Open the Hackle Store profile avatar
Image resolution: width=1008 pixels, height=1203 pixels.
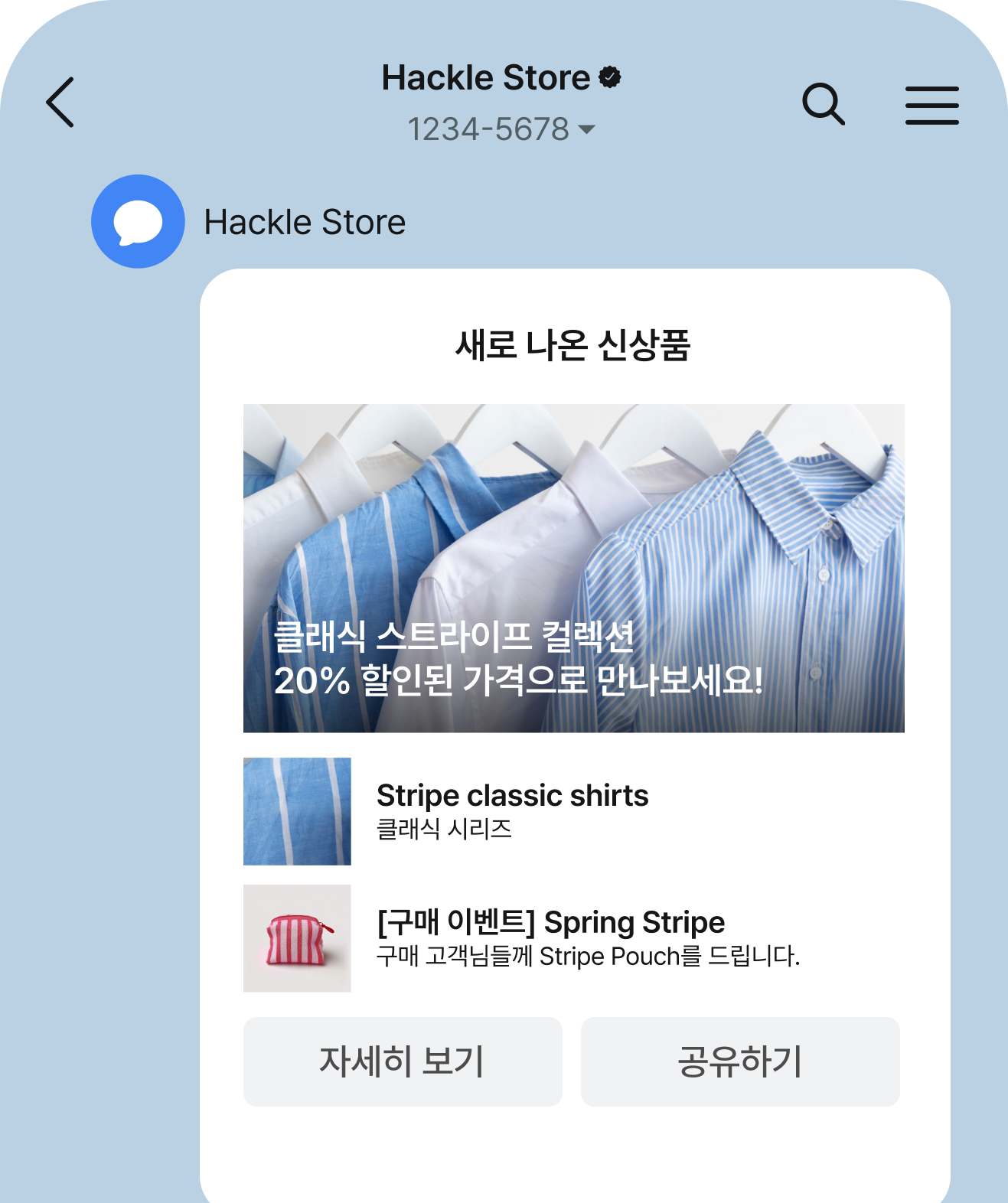138,221
